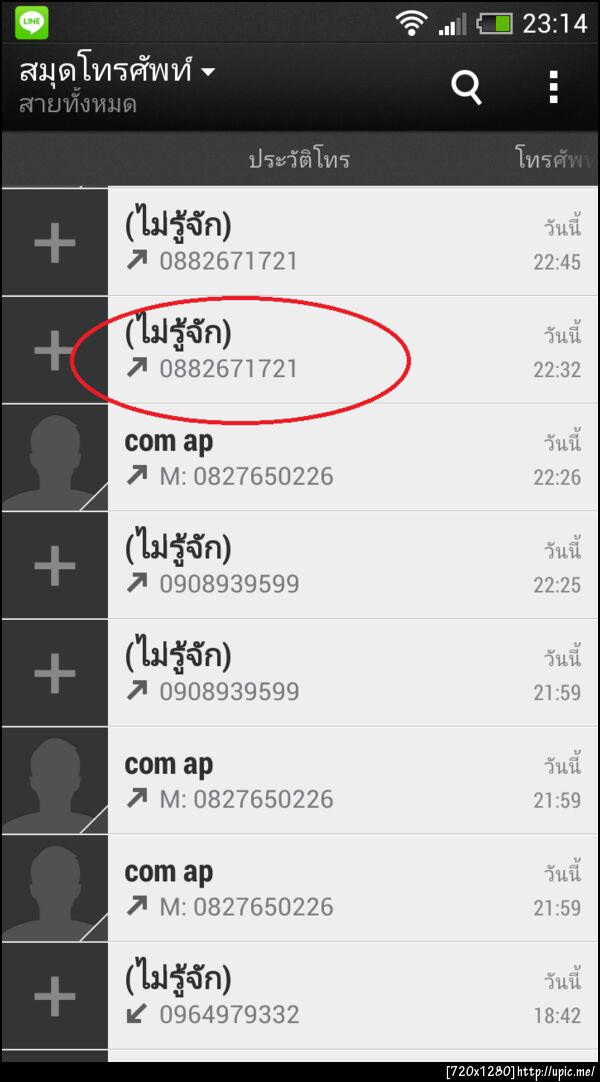This screenshot has height=1082, width=600.
Task: Switch to the ประวัติโทร tab
Action: click(299, 159)
